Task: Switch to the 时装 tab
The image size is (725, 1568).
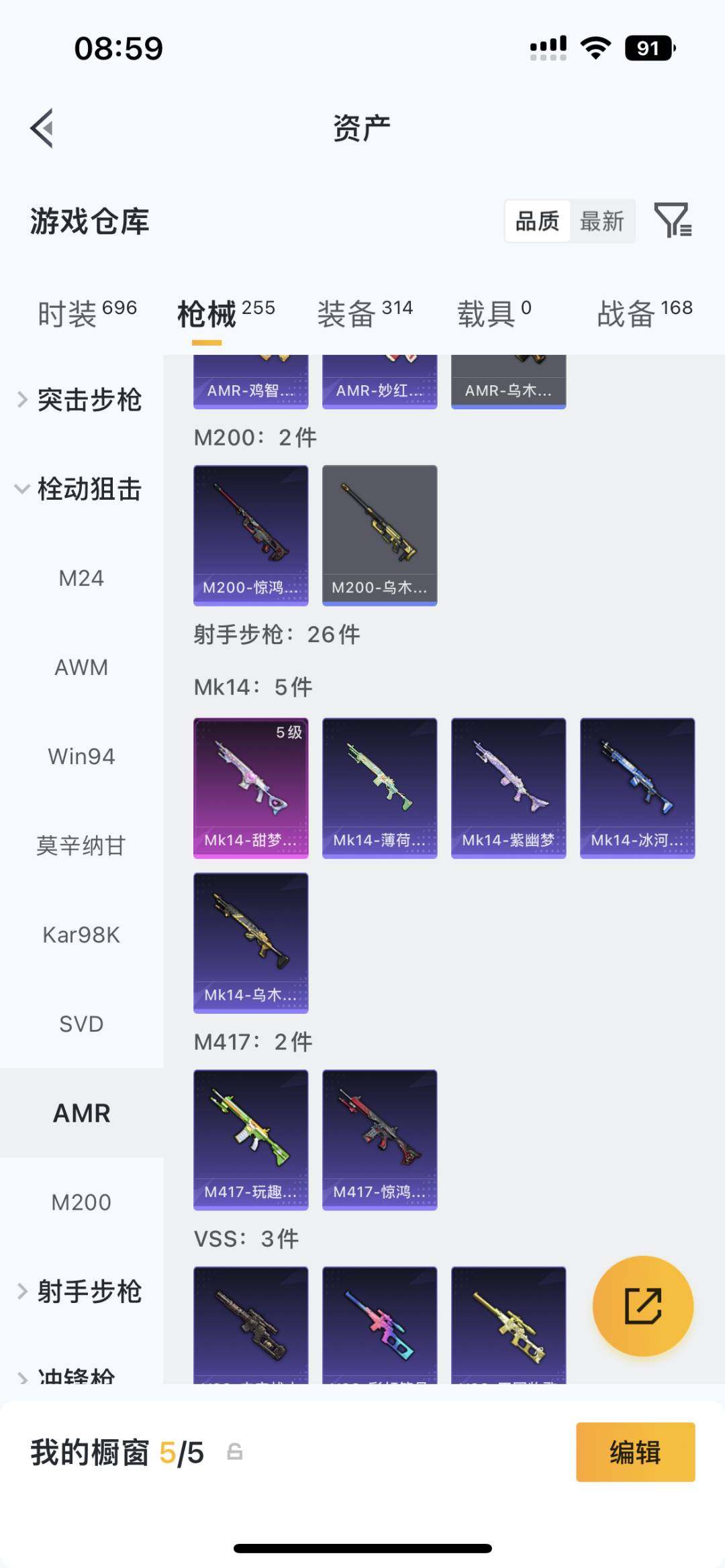Action: click(87, 313)
